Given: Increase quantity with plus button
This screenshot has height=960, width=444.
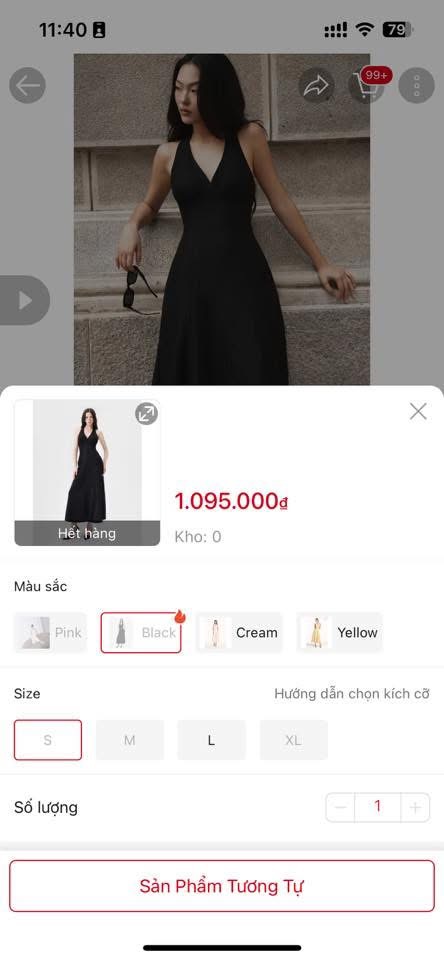Looking at the screenshot, I should tap(415, 808).
